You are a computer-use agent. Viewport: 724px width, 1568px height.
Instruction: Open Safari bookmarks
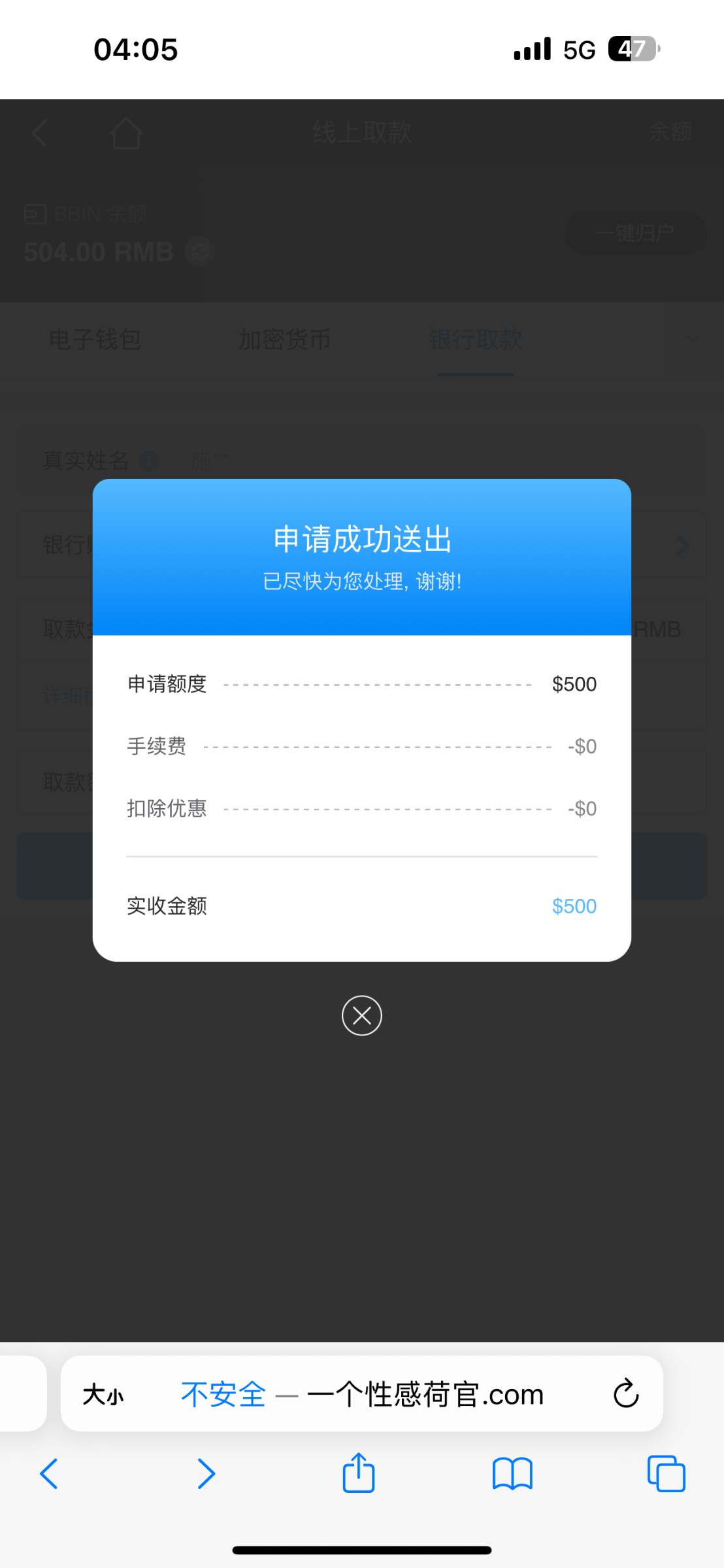click(x=512, y=1474)
